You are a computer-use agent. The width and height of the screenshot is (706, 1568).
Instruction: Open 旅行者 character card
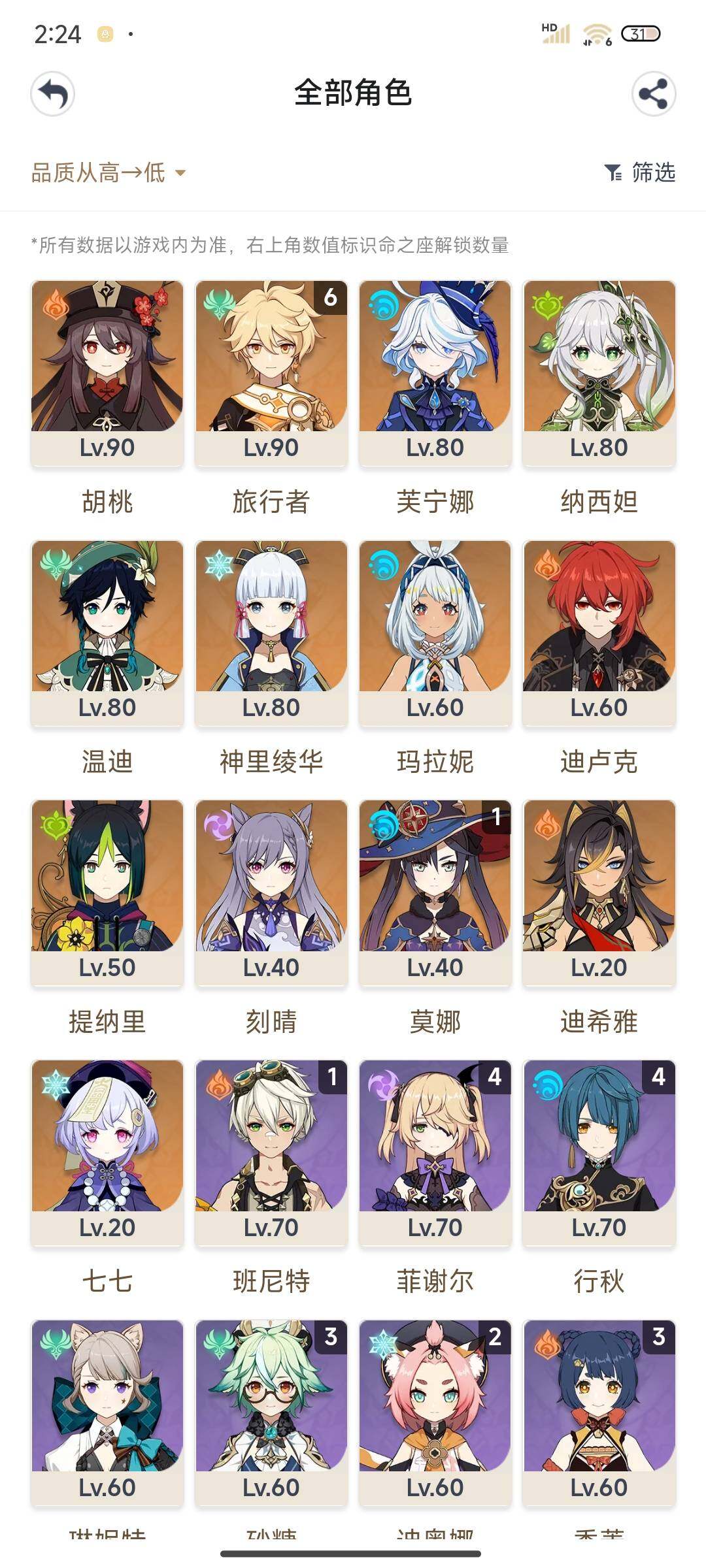click(x=271, y=372)
